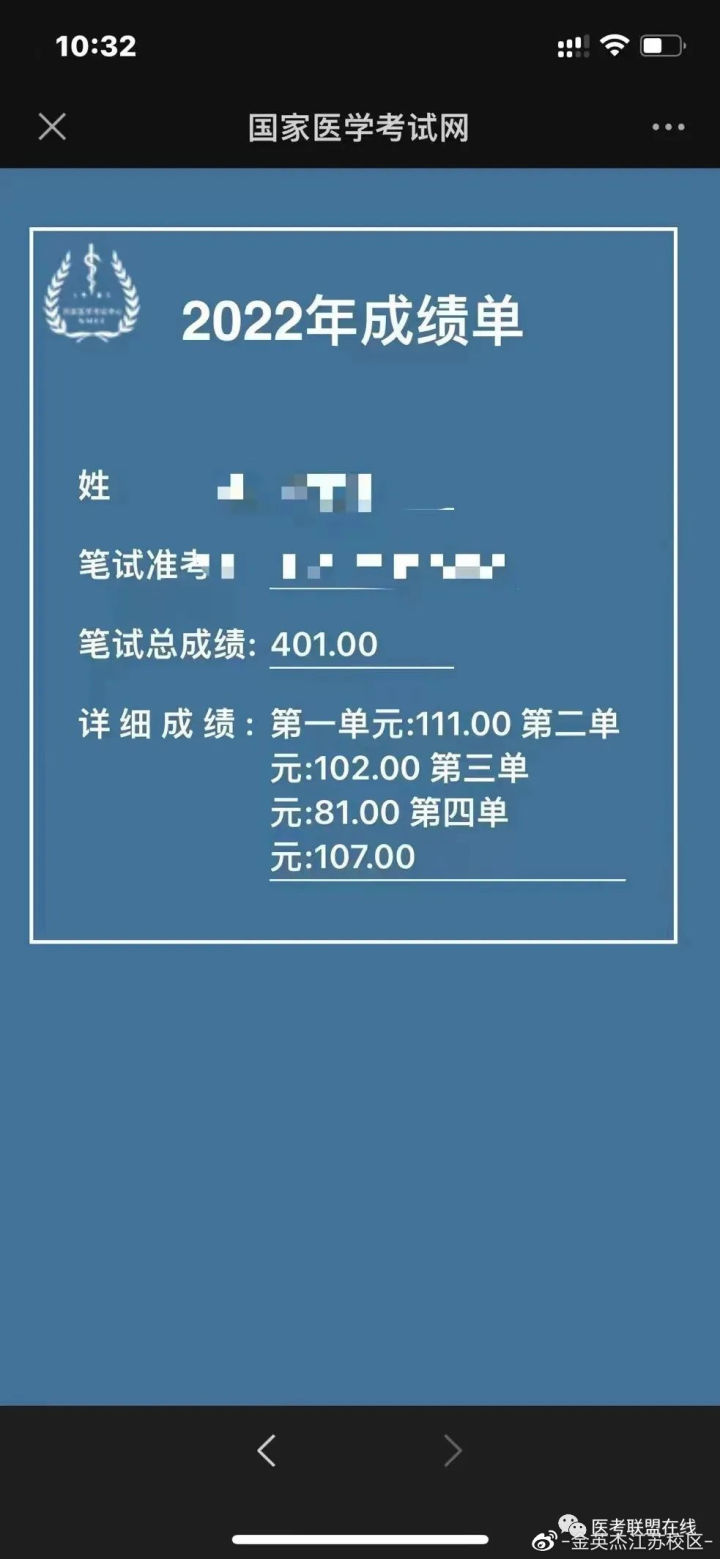
Task: Close the 国家医学考试网 web page
Action: click(x=52, y=127)
